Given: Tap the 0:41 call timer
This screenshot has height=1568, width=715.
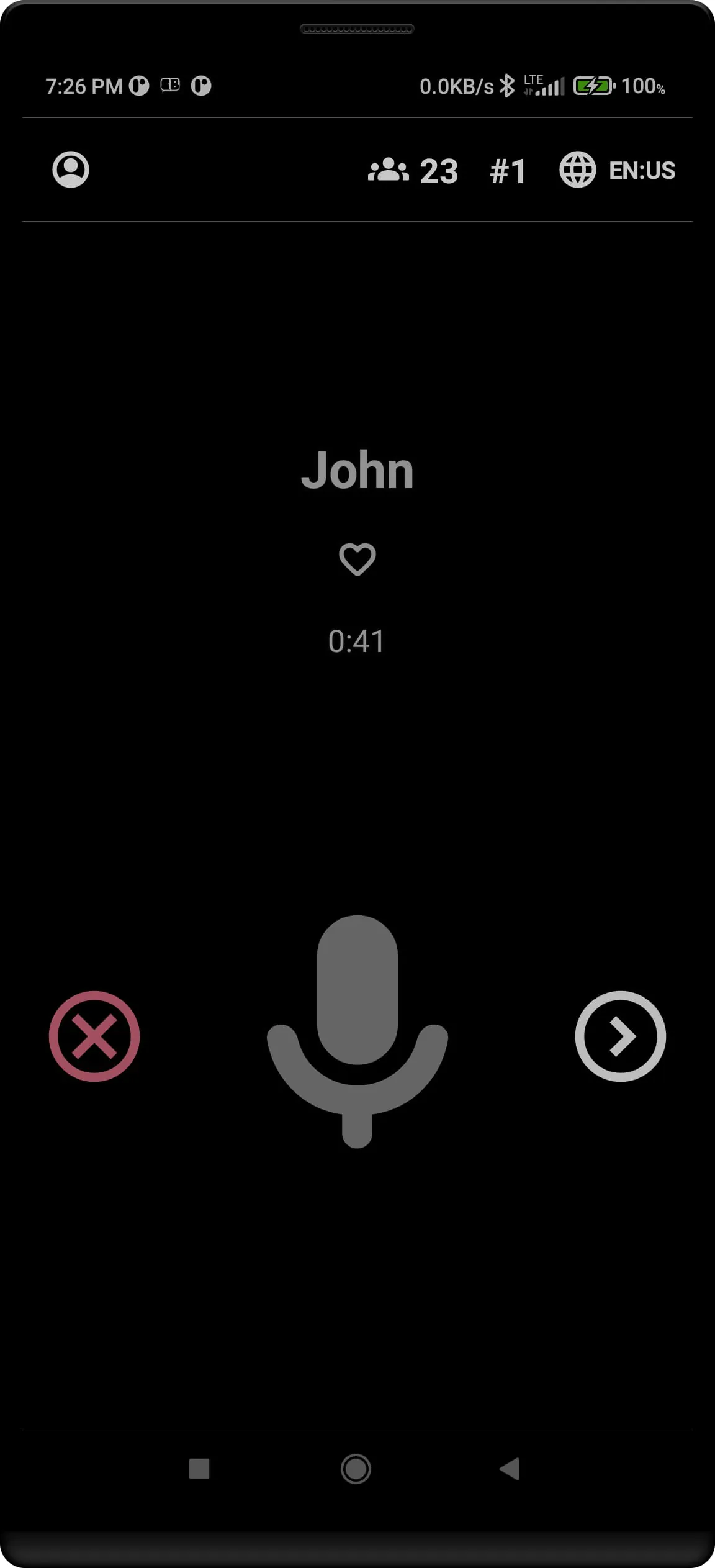Looking at the screenshot, I should (x=357, y=641).
